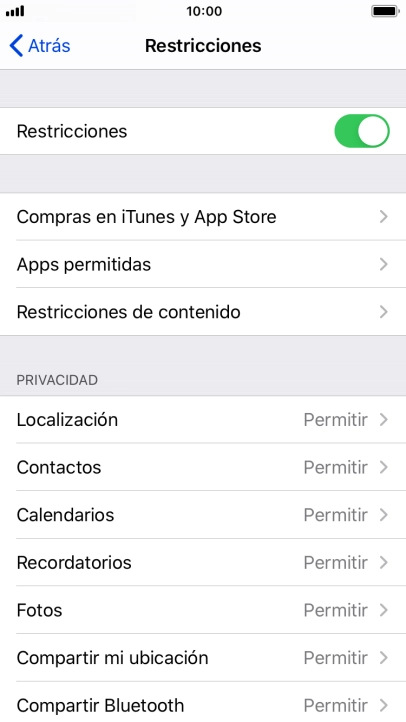Turn off the Restricciones switch
The image size is (406, 722).
(x=362, y=131)
